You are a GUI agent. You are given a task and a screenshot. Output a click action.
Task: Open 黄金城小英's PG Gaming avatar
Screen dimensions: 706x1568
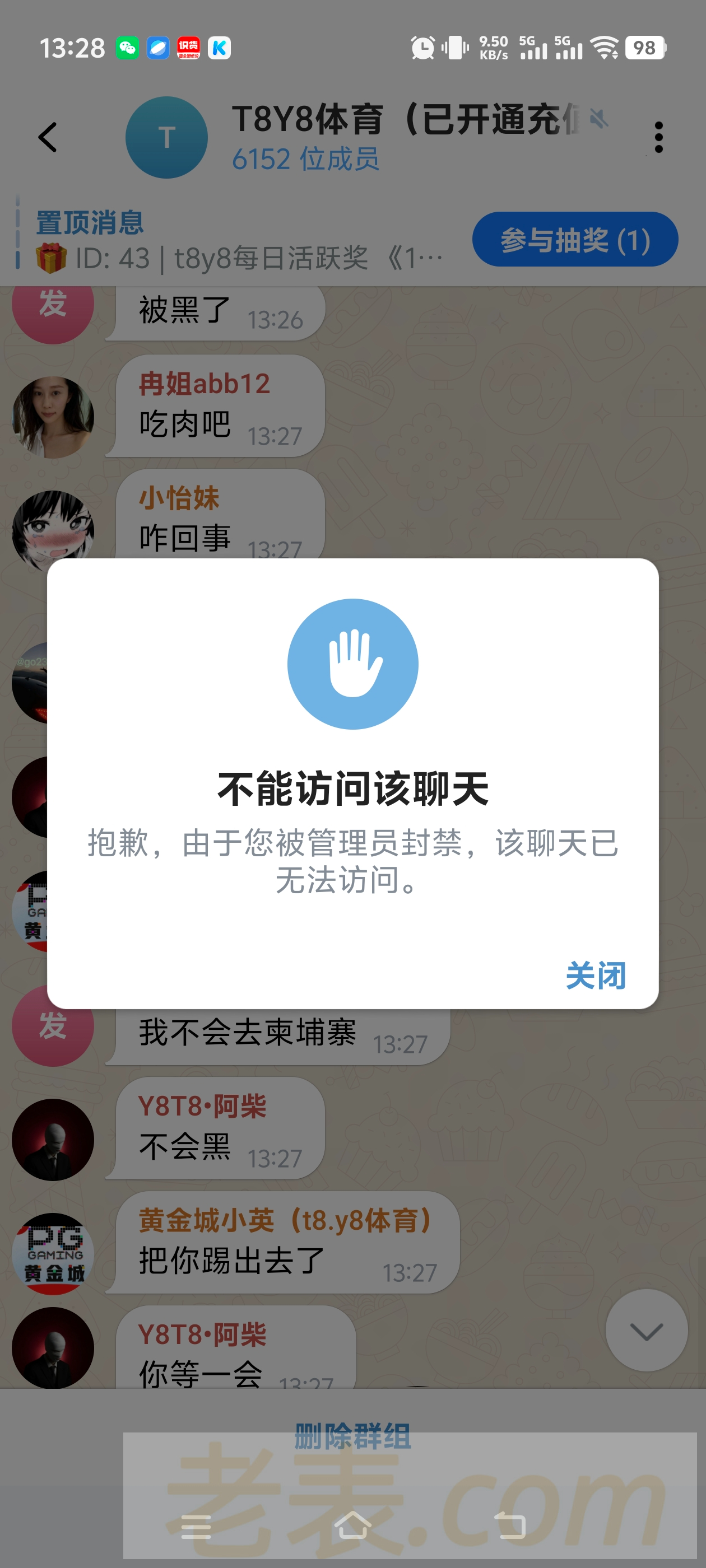[x=53, y=1253]
